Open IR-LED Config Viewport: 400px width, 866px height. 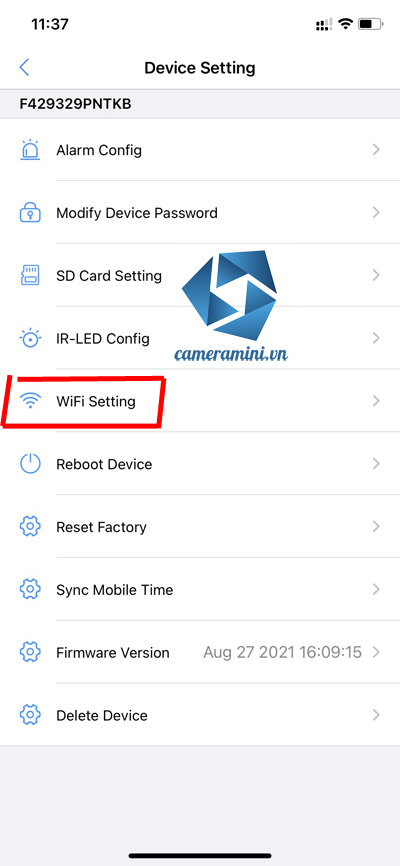tap(200, 338)
